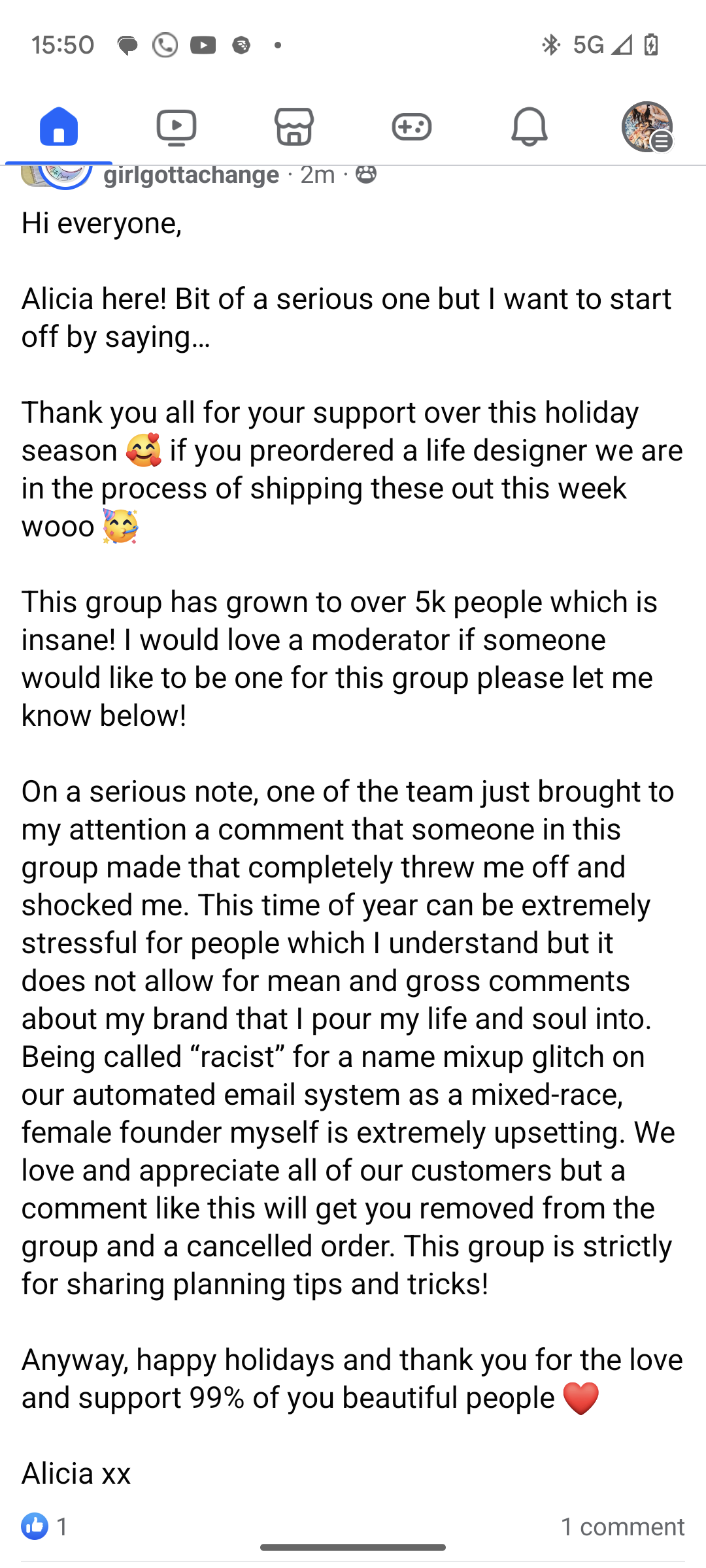
Task: Open girlgottachange profile name
Action: pyautogui.click(x=191, y=174)
